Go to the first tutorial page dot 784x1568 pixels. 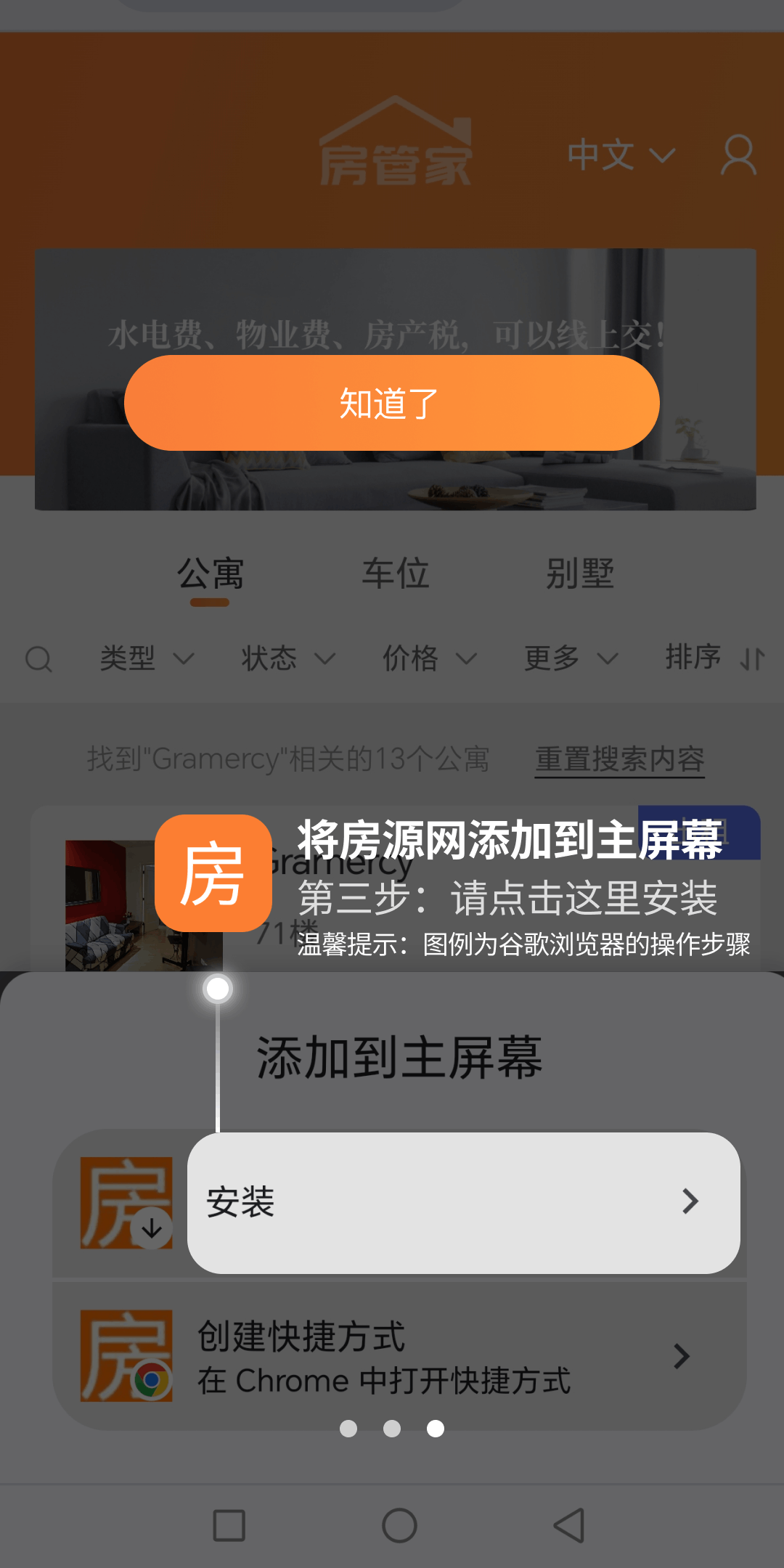click(x=348, y=1429)
